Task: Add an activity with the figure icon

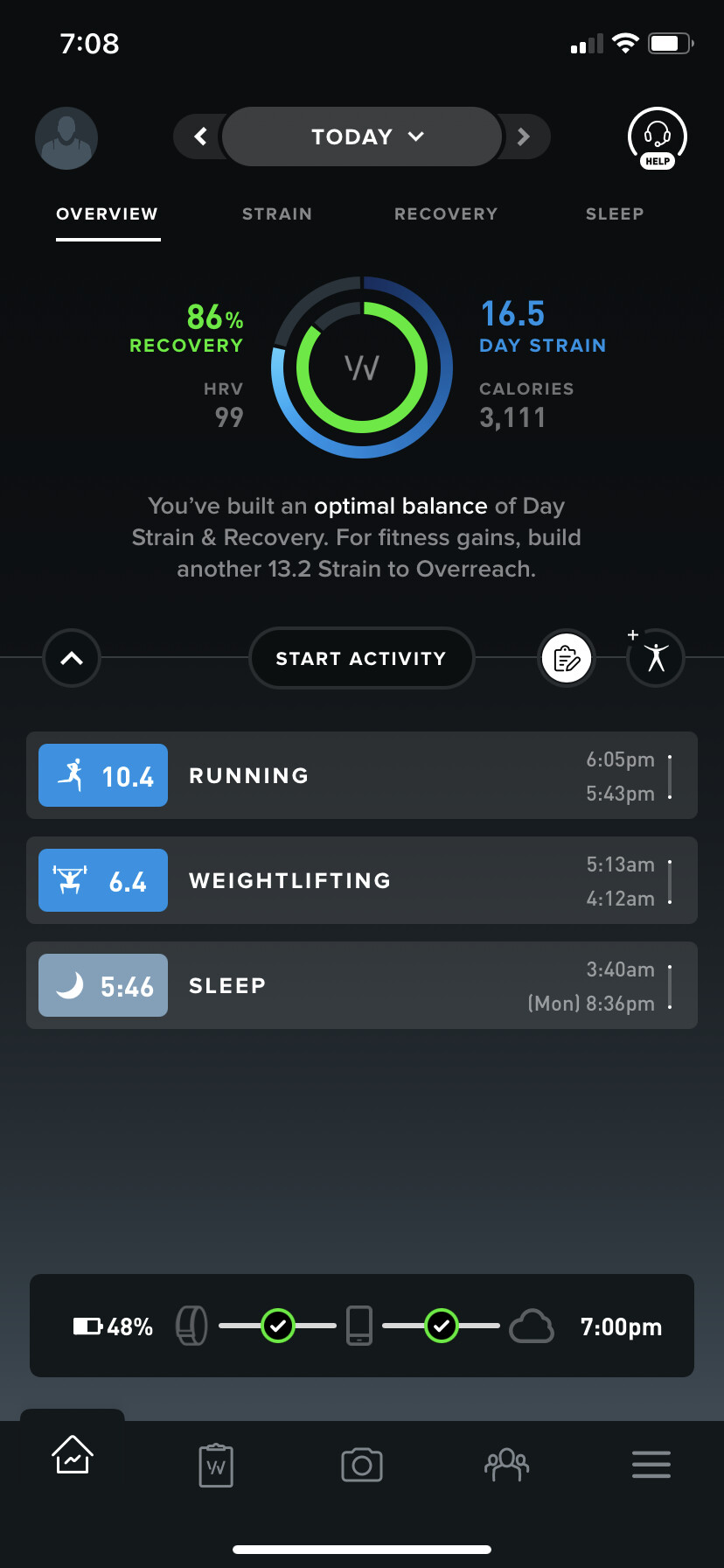Action: click(656, 658)
